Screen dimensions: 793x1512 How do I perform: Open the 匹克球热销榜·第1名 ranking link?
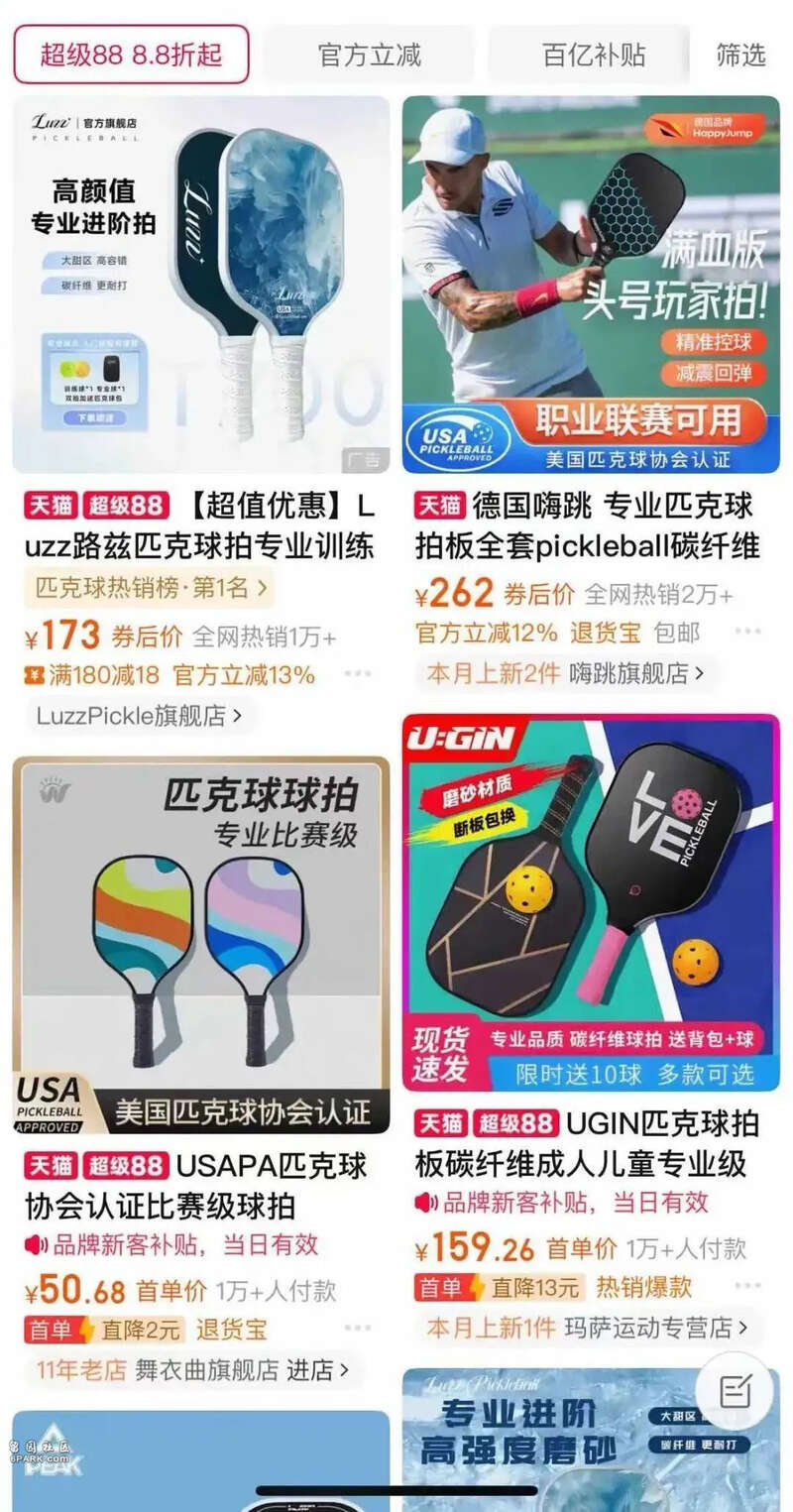149,588
